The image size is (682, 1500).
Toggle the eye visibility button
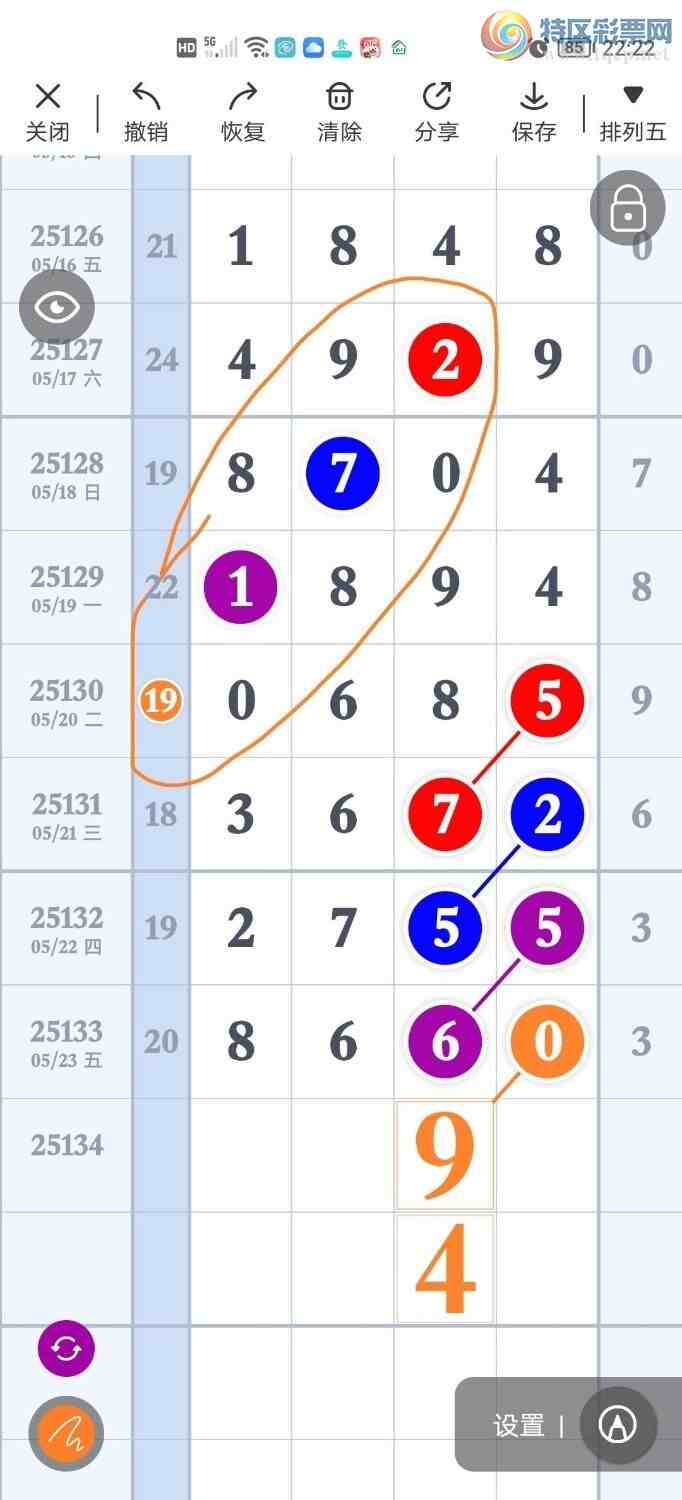pos(57,307)
